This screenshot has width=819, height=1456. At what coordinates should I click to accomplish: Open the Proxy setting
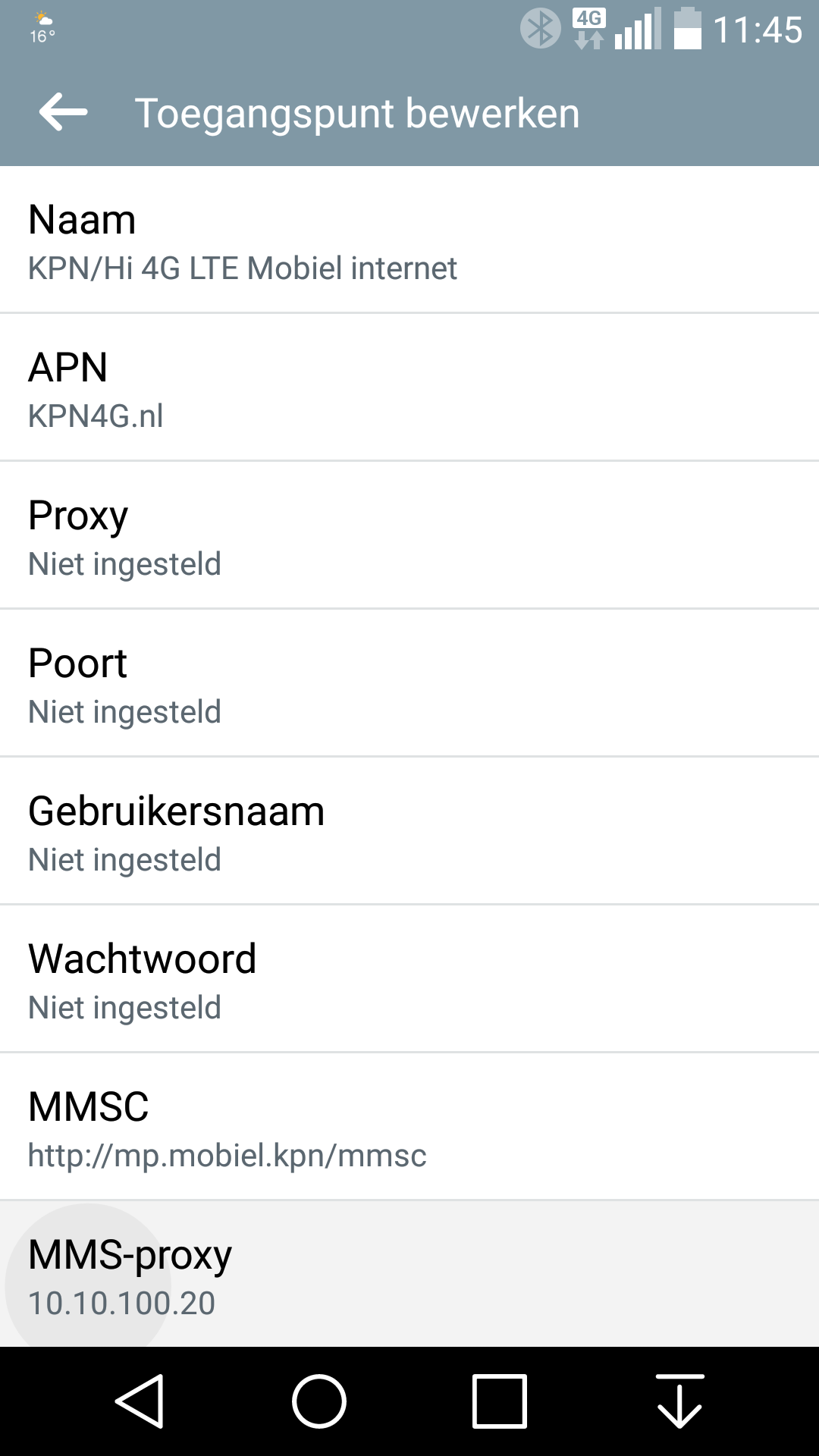pyautogui.click(x=409, y=535)
